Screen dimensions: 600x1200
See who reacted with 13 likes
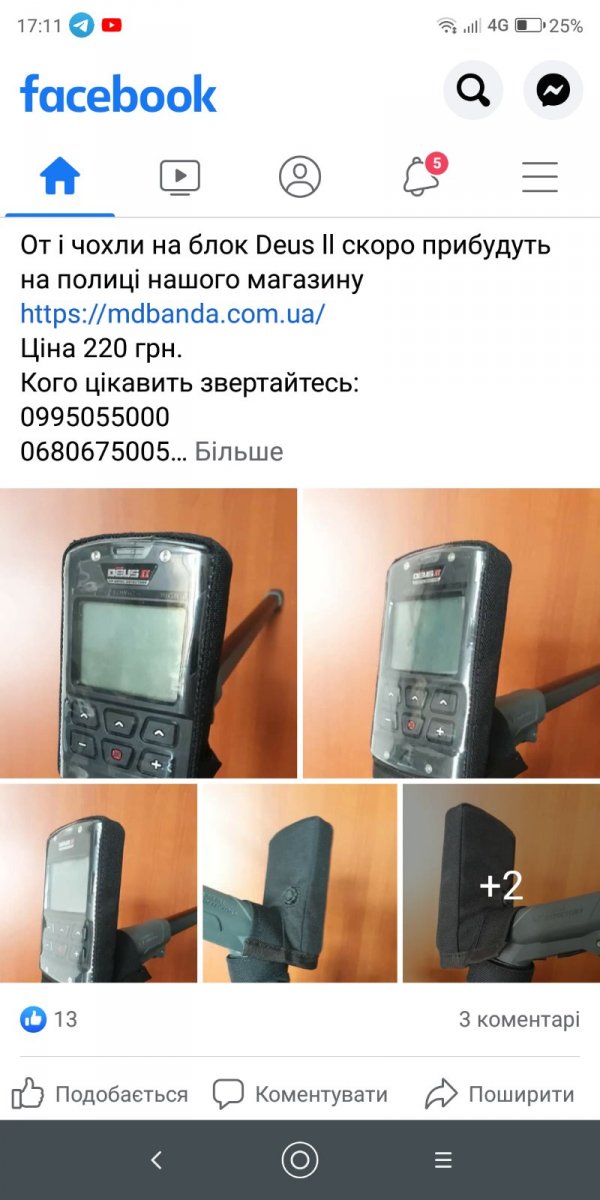click(x=49, y=1019)
